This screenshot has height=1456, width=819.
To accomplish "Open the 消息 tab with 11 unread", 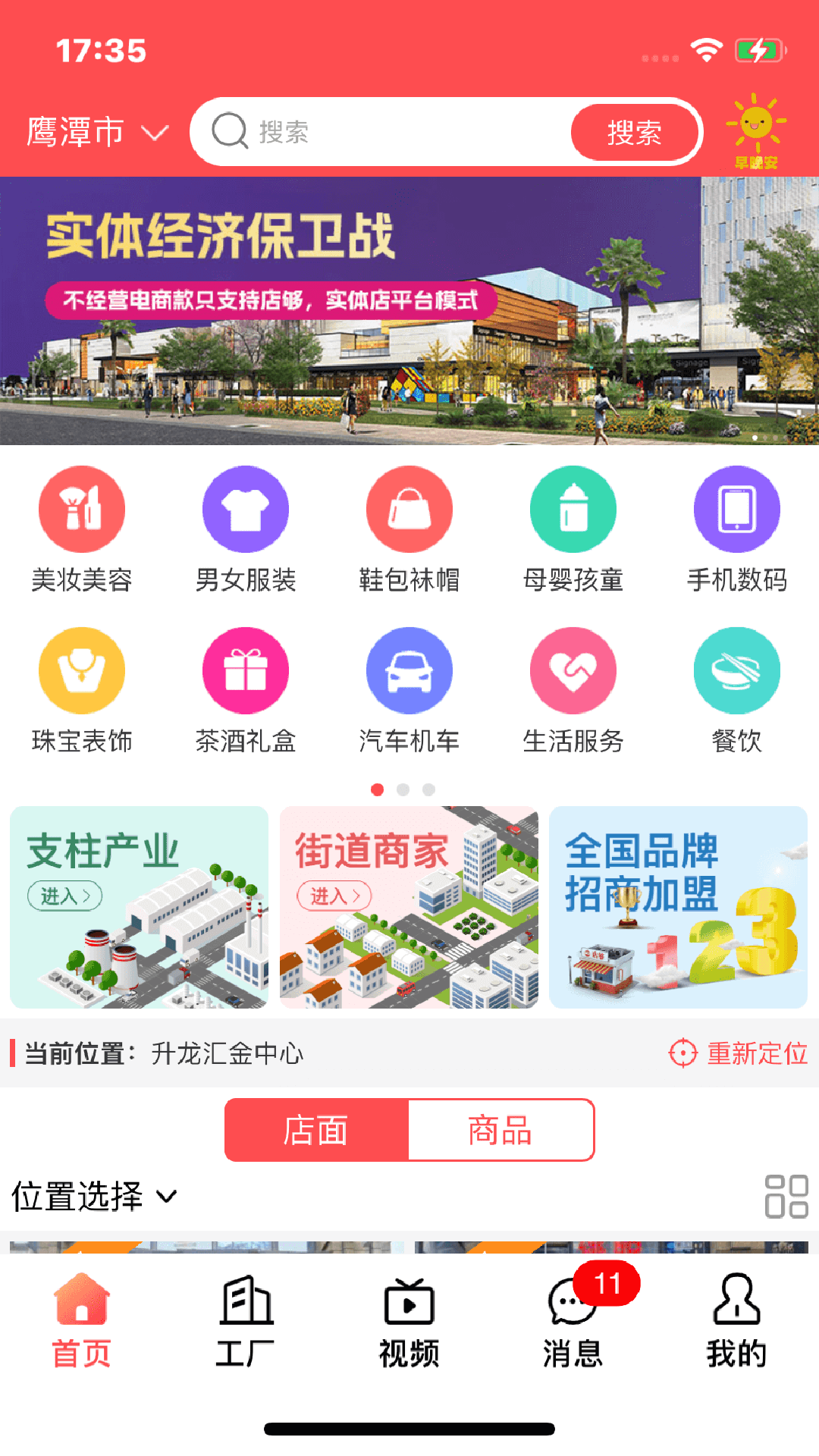I will pyautogui.click(x=573, y=1321).
